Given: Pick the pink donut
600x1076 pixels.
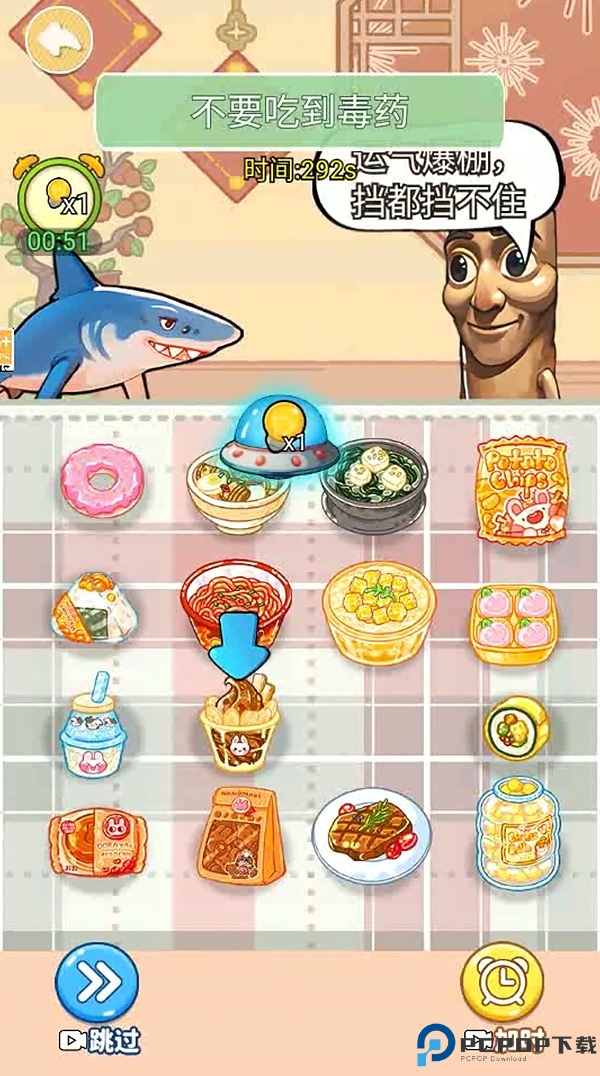Looking at the screenshot, I should pyautogui.click(x=101, y=480).
